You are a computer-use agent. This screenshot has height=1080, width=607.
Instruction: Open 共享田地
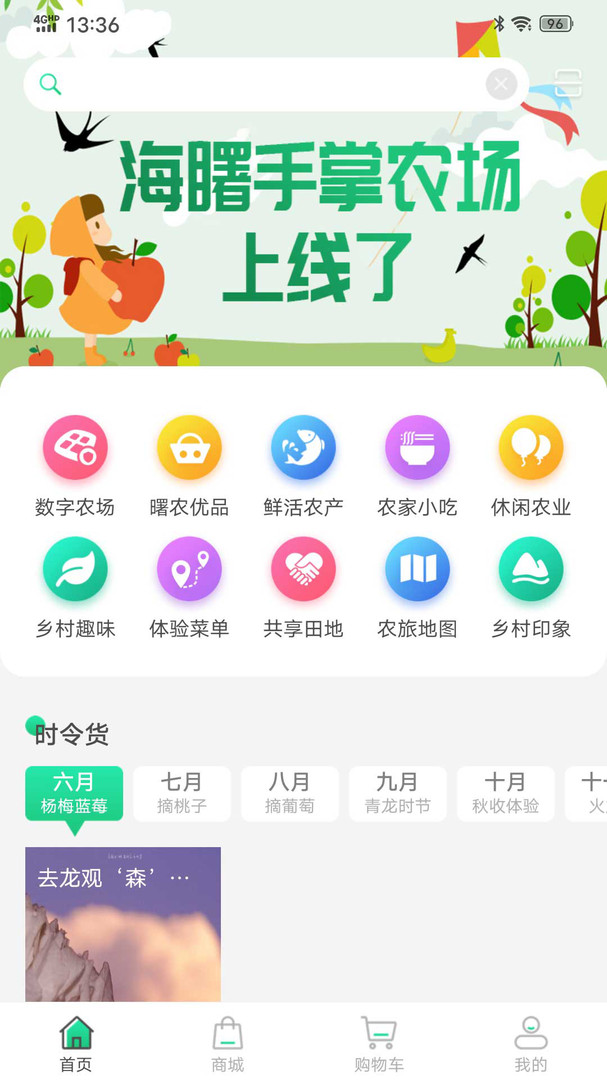(x=303, y=588)
